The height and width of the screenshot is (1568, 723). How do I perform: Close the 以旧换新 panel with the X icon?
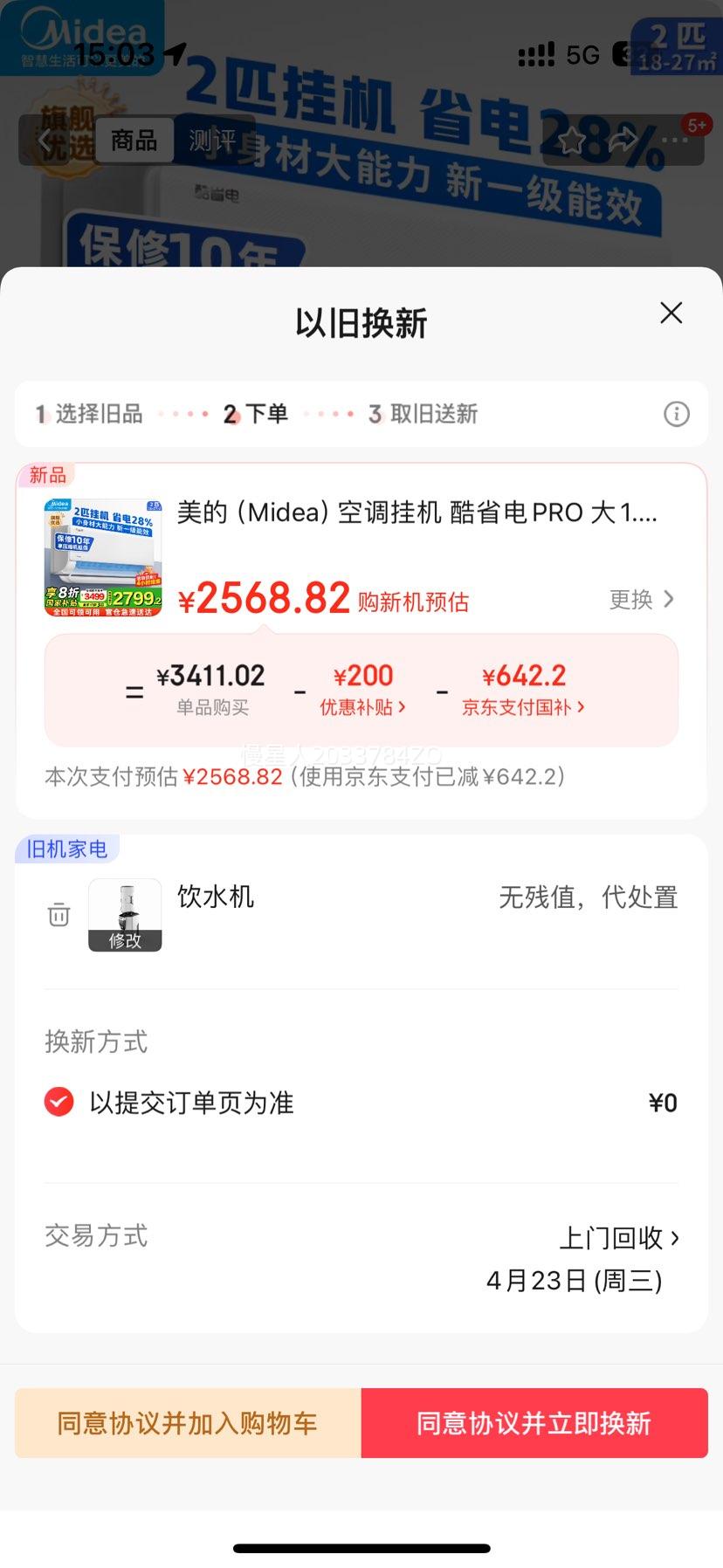click(670, 313)
